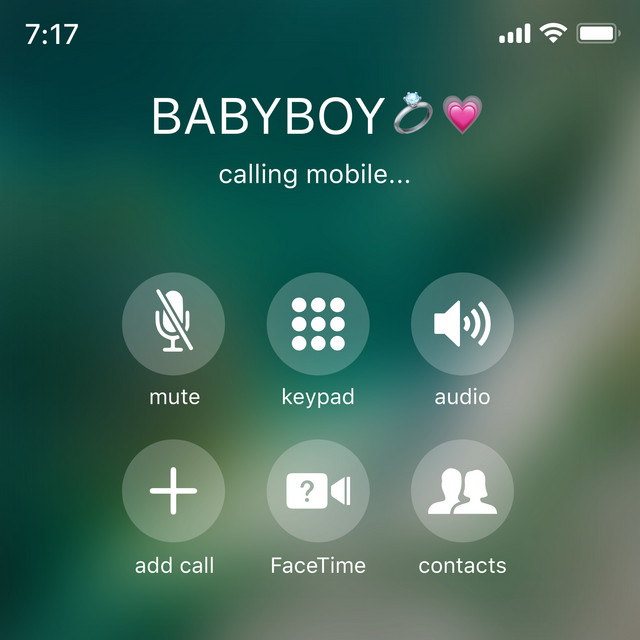Mute the call microphone
Screen dimensions: 640x640
[x=173, y=324]
